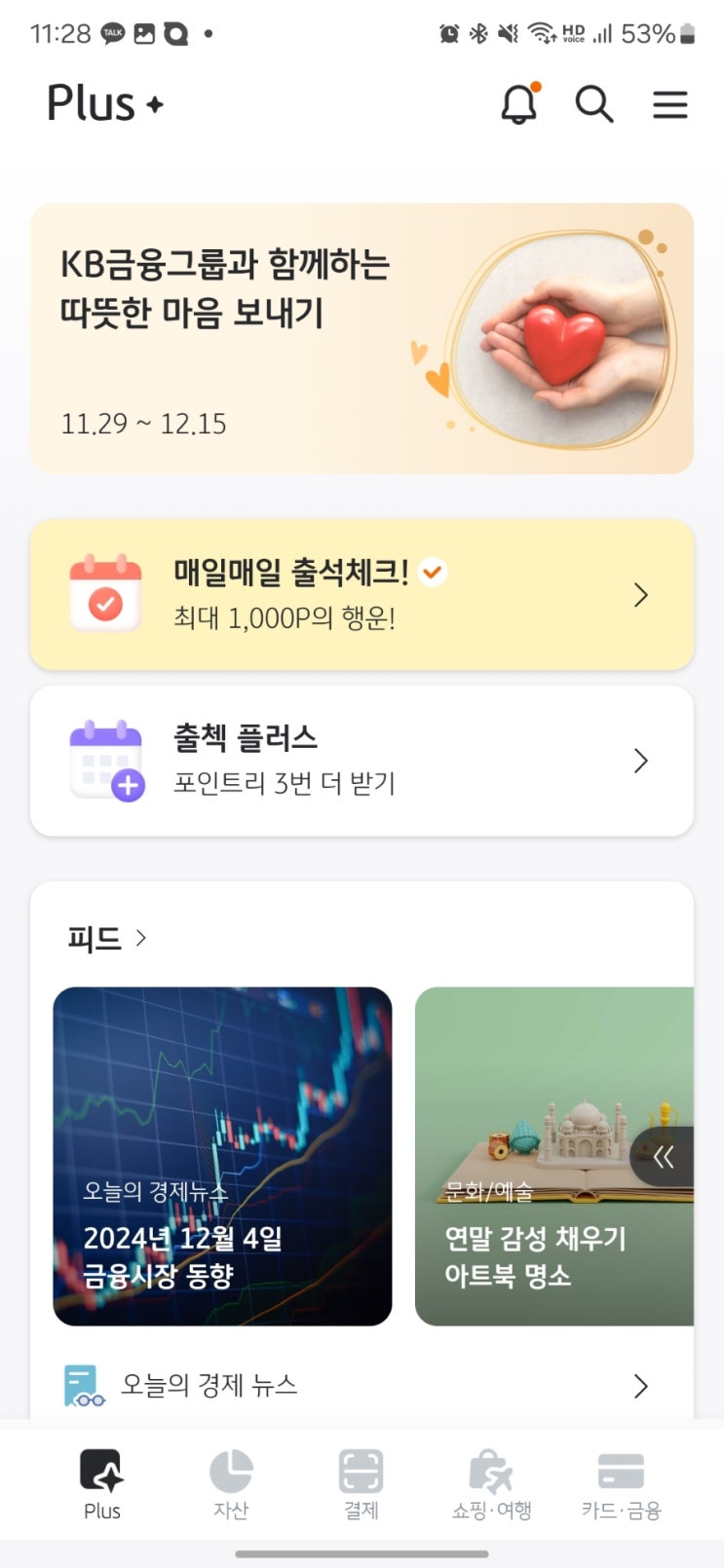Viewport: 724px width, 1568px height.
Task: Switch to the 카드·금융 tab
Action: click(621, 1485)
